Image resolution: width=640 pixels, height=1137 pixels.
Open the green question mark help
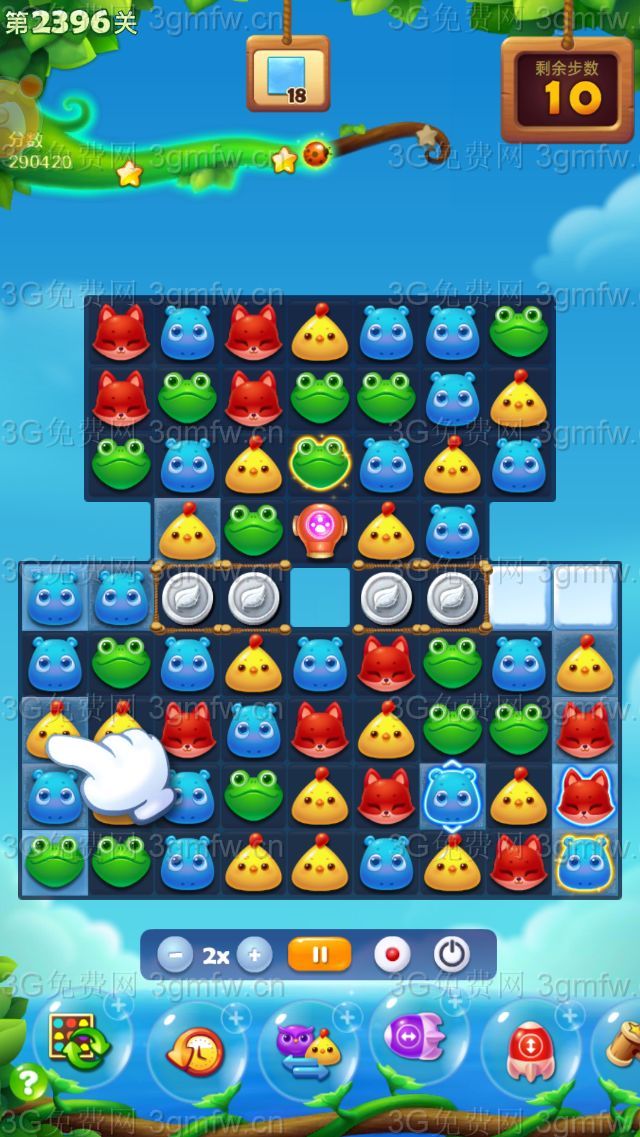29,1082
